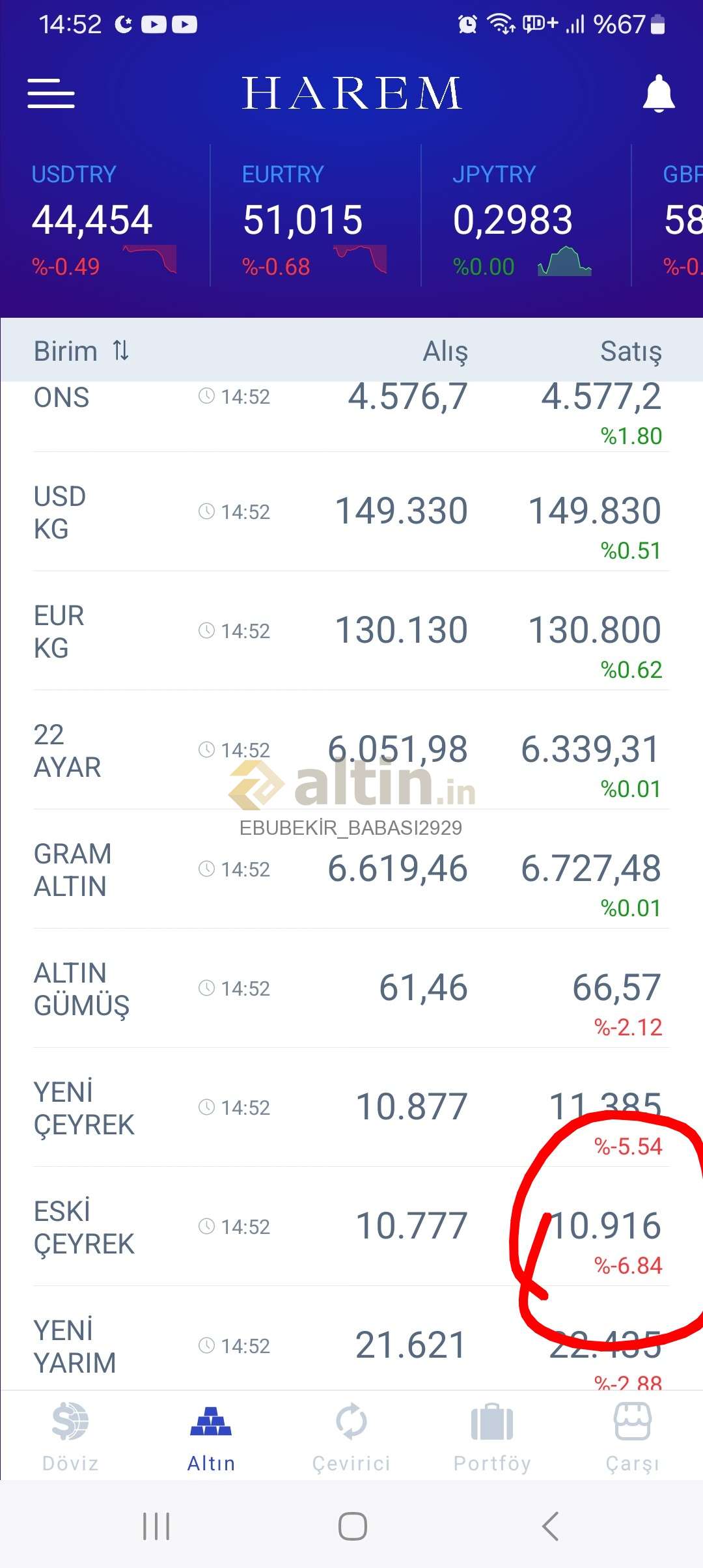Sort the list by Birim

point(81,351)
